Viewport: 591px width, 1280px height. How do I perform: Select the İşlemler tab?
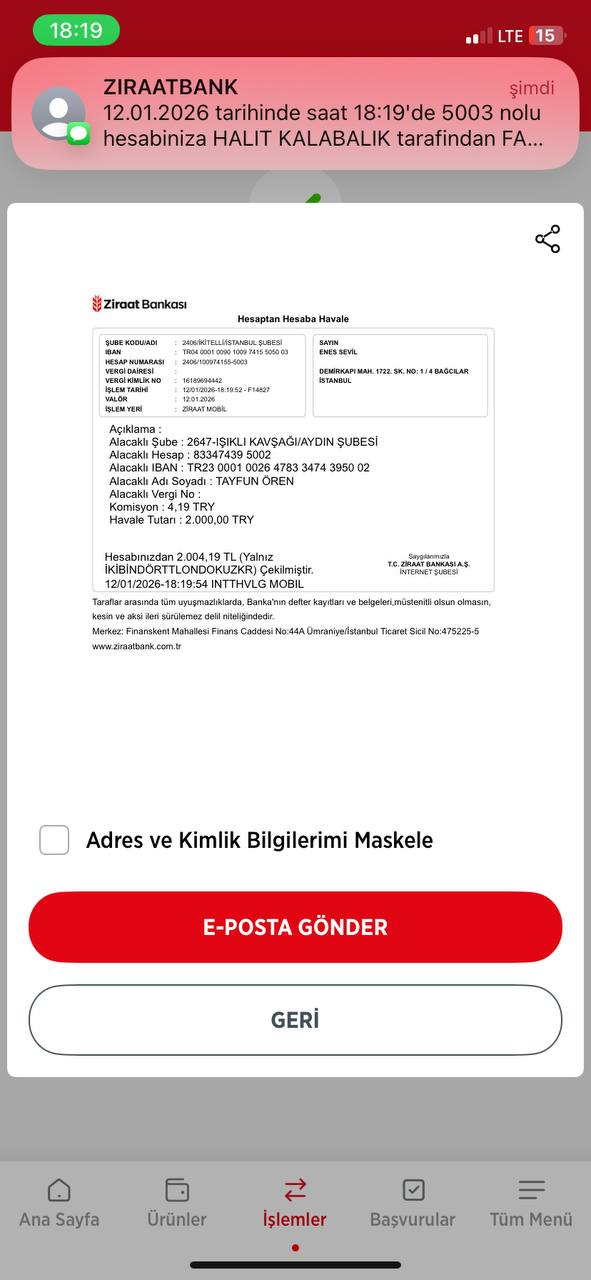295,1203
